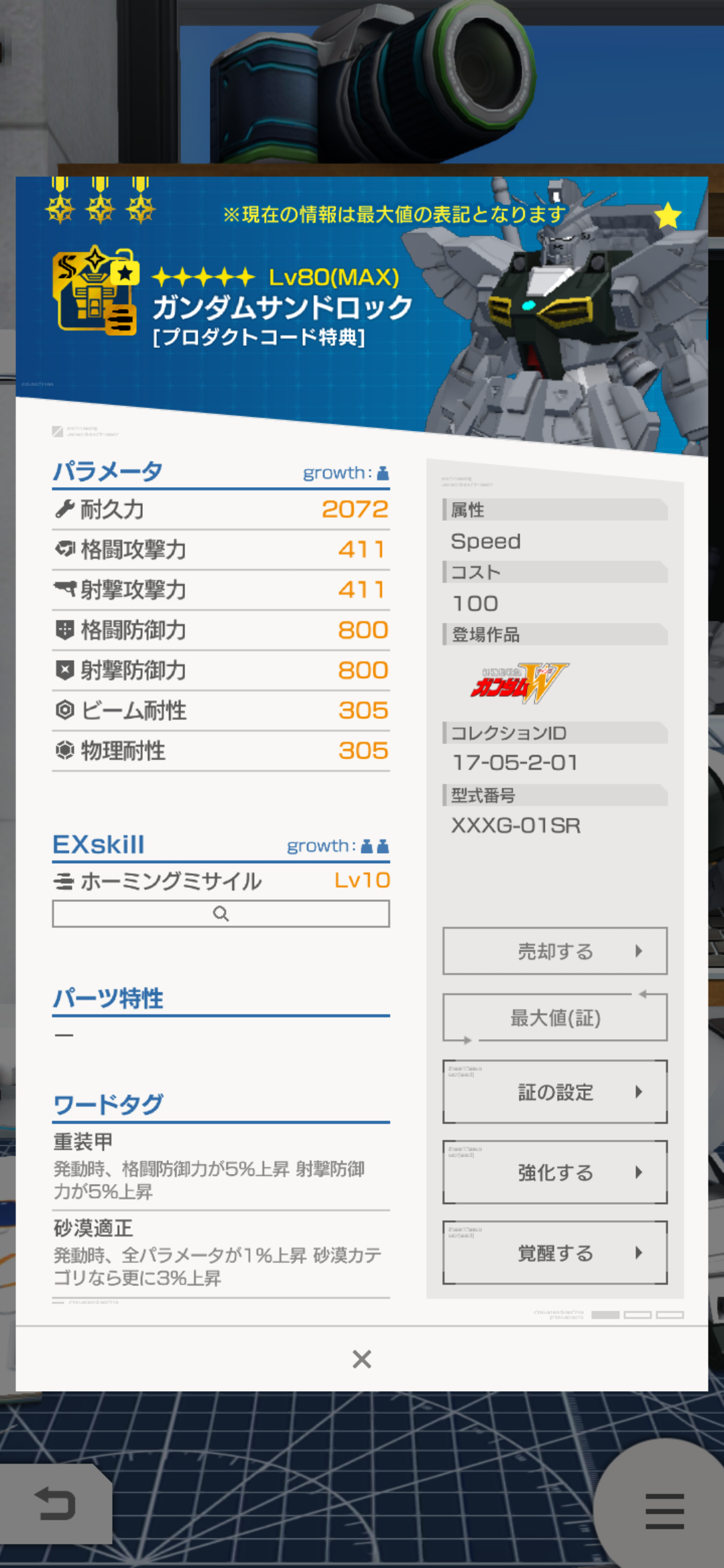Open 証の設定 settings
This screenshot has height=1568, width=724.
pos(555,1092)
